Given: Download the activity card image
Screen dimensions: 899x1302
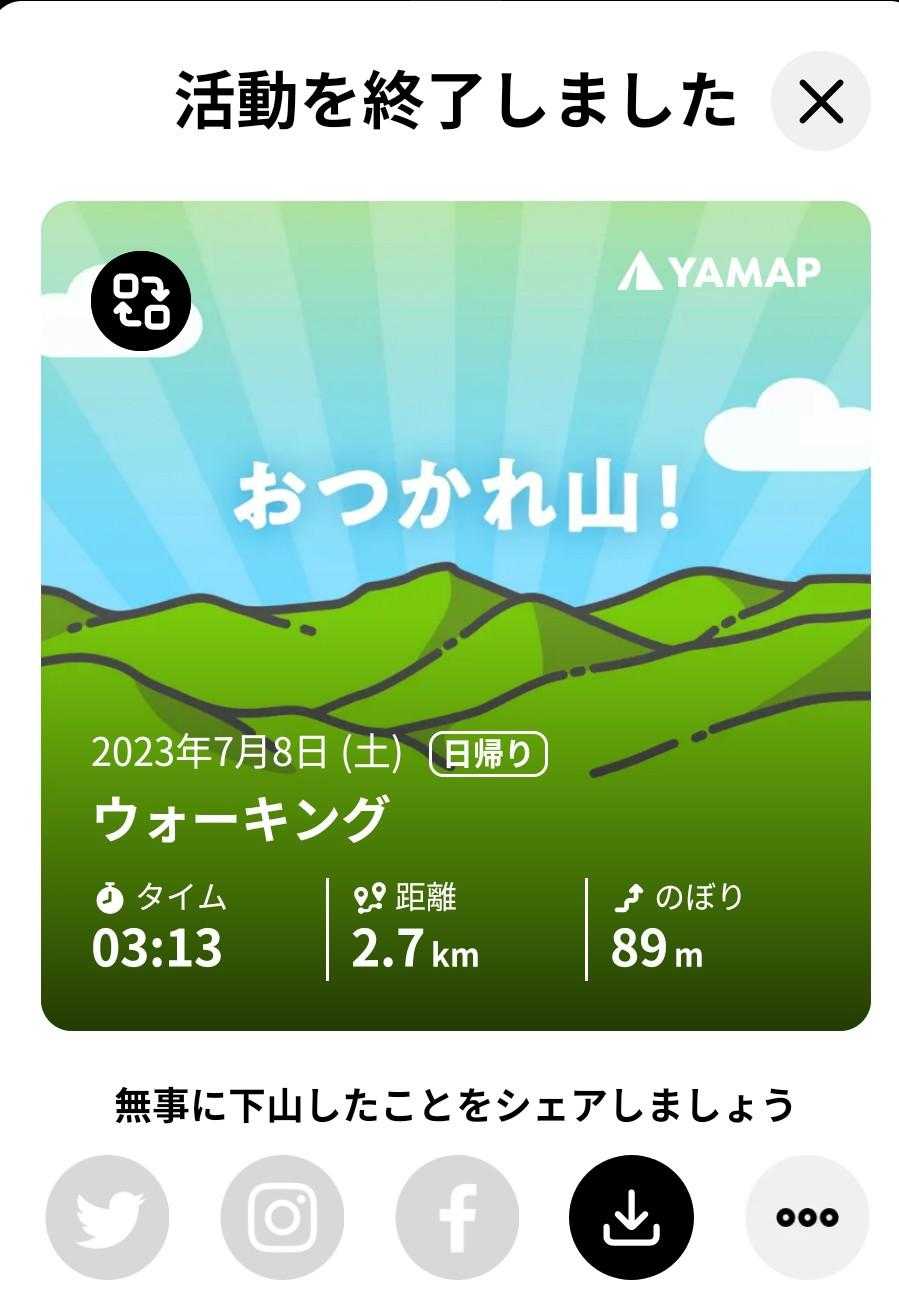Looking at the screenshot, I should click(631, 1217).
